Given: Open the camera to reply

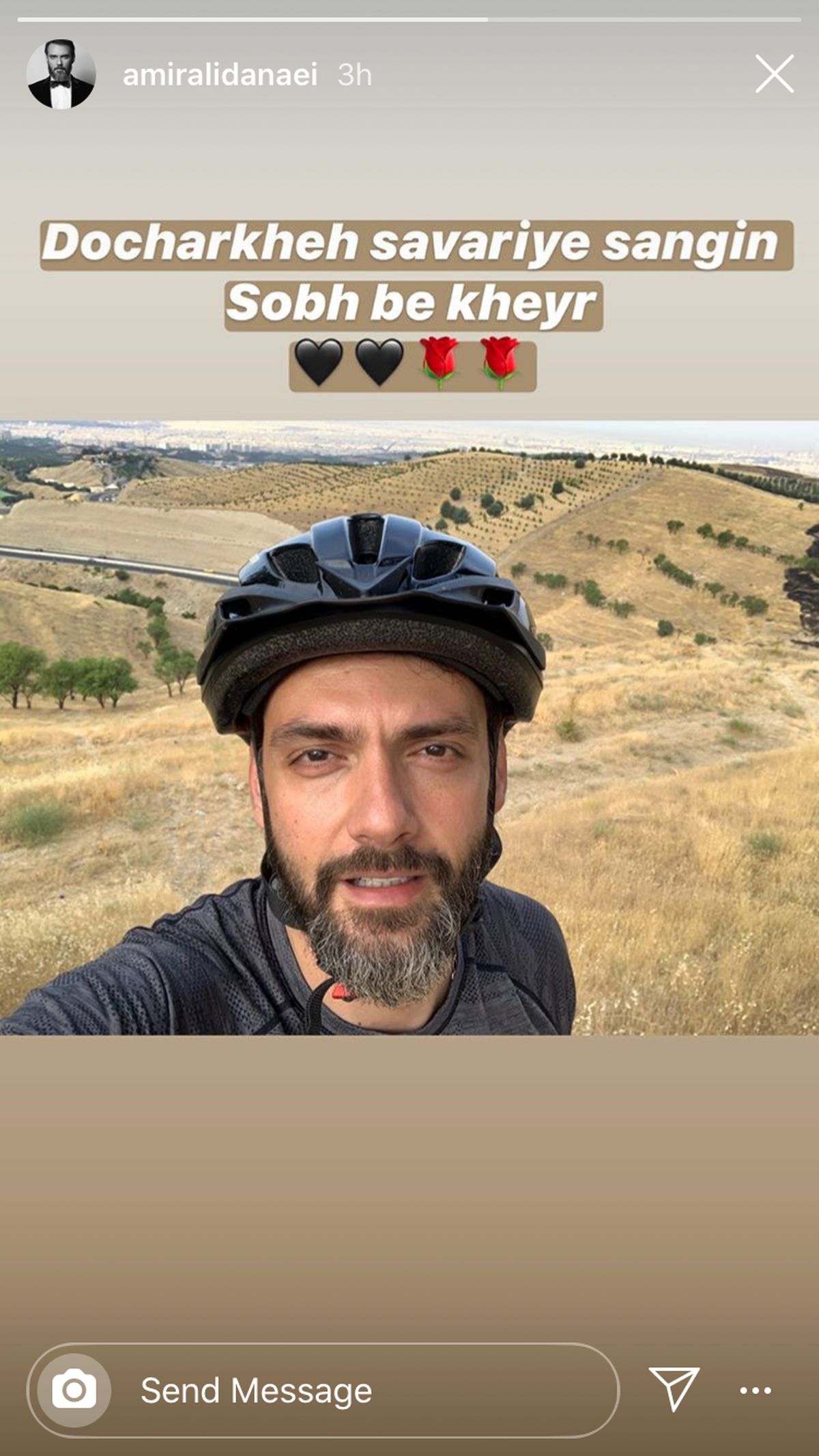Looking at the screenshot, I should tap(74, 1390).
